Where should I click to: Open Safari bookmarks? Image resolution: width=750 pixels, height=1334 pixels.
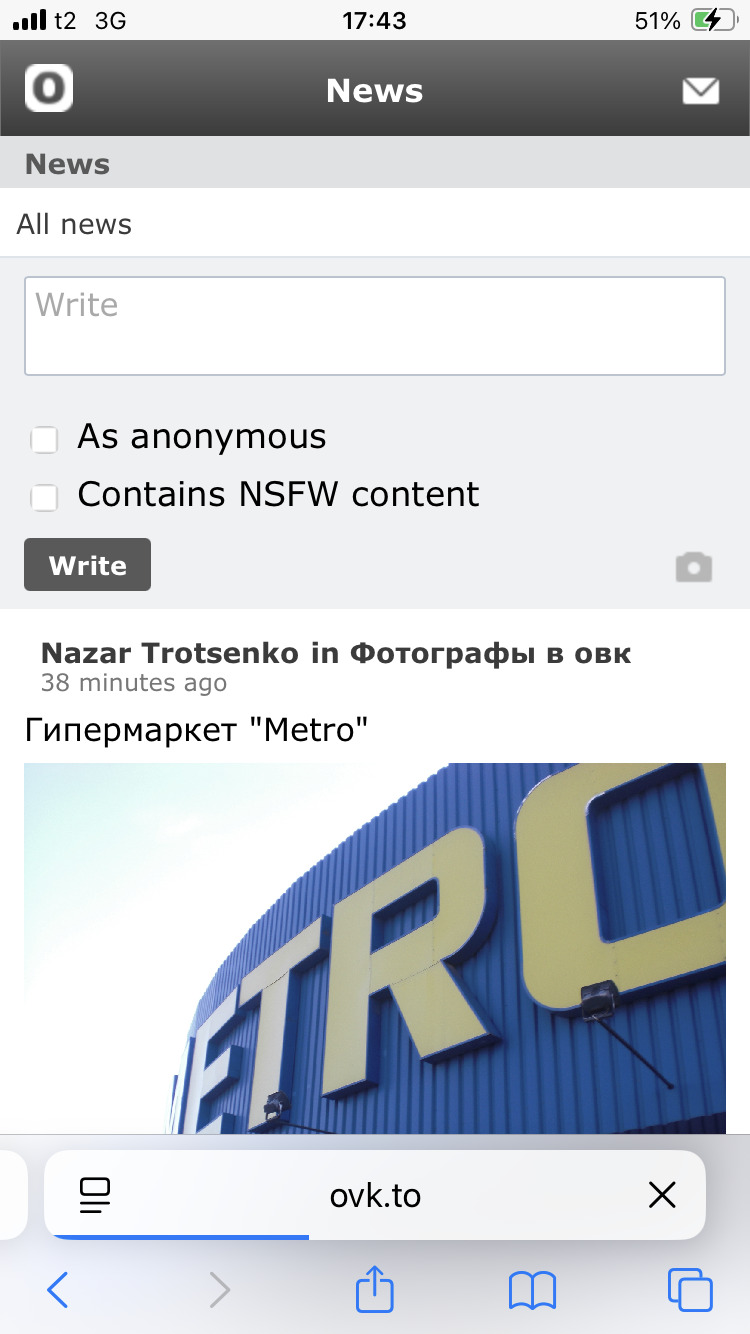[532, 1290]
